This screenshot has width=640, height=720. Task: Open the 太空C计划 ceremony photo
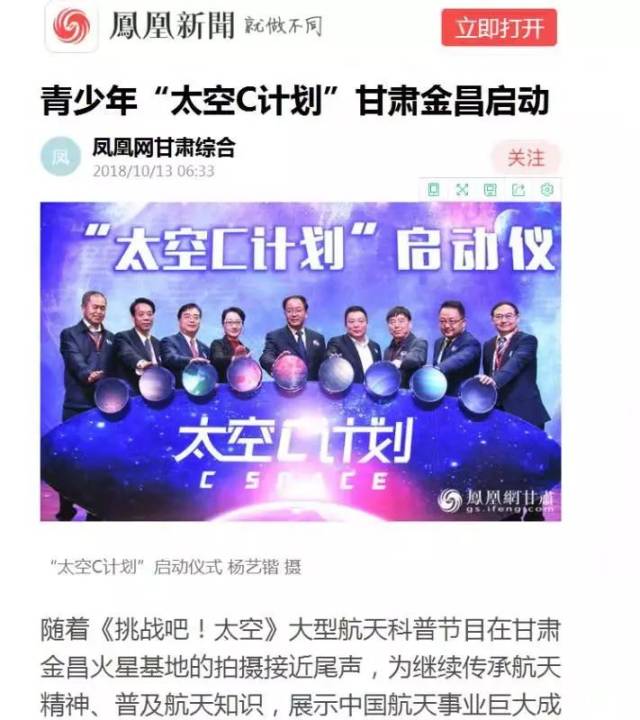[300, 360]
